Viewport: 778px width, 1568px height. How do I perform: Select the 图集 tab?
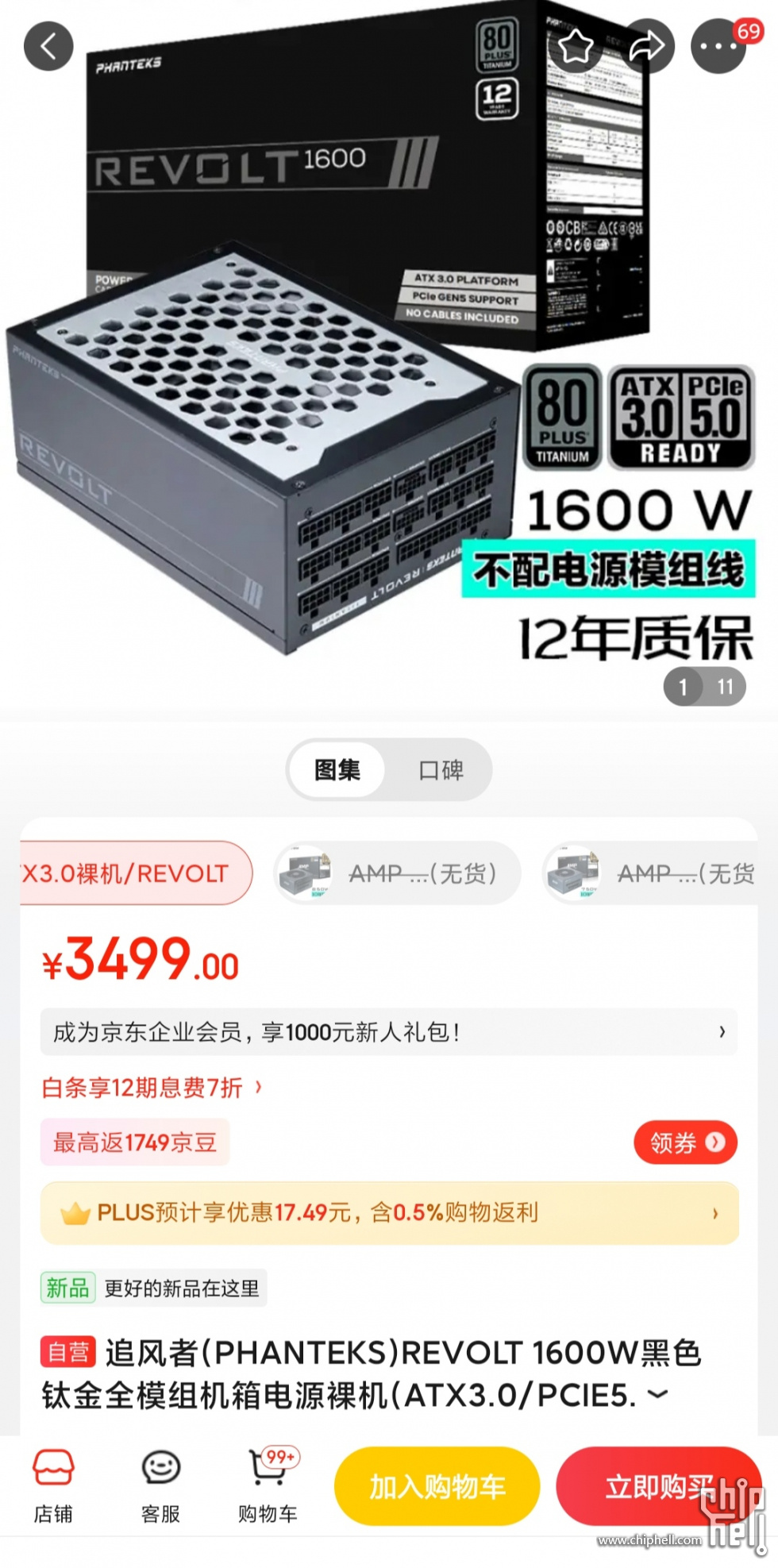337,769
